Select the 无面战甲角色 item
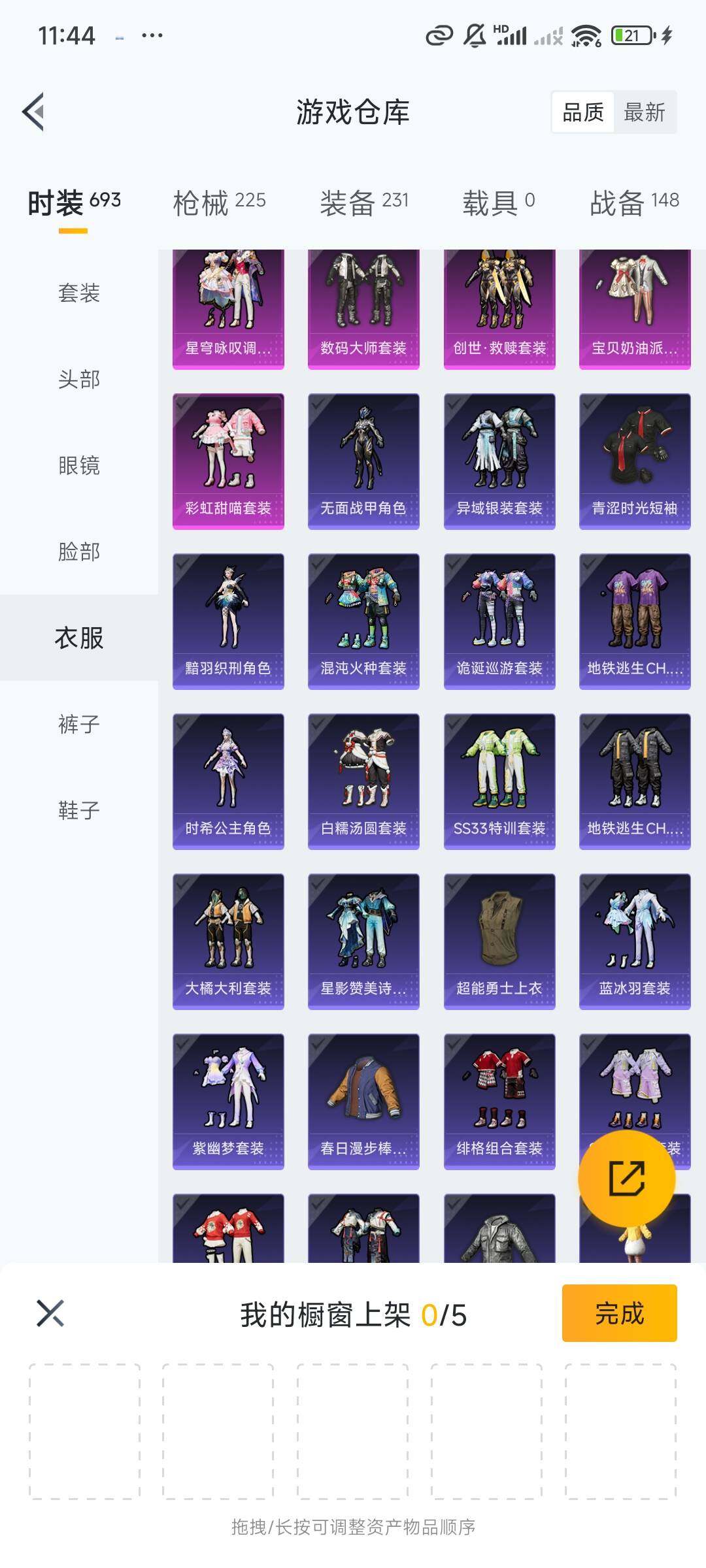Image resolution: width=706 pixels, height=1568 pixels. pos(363,461)
